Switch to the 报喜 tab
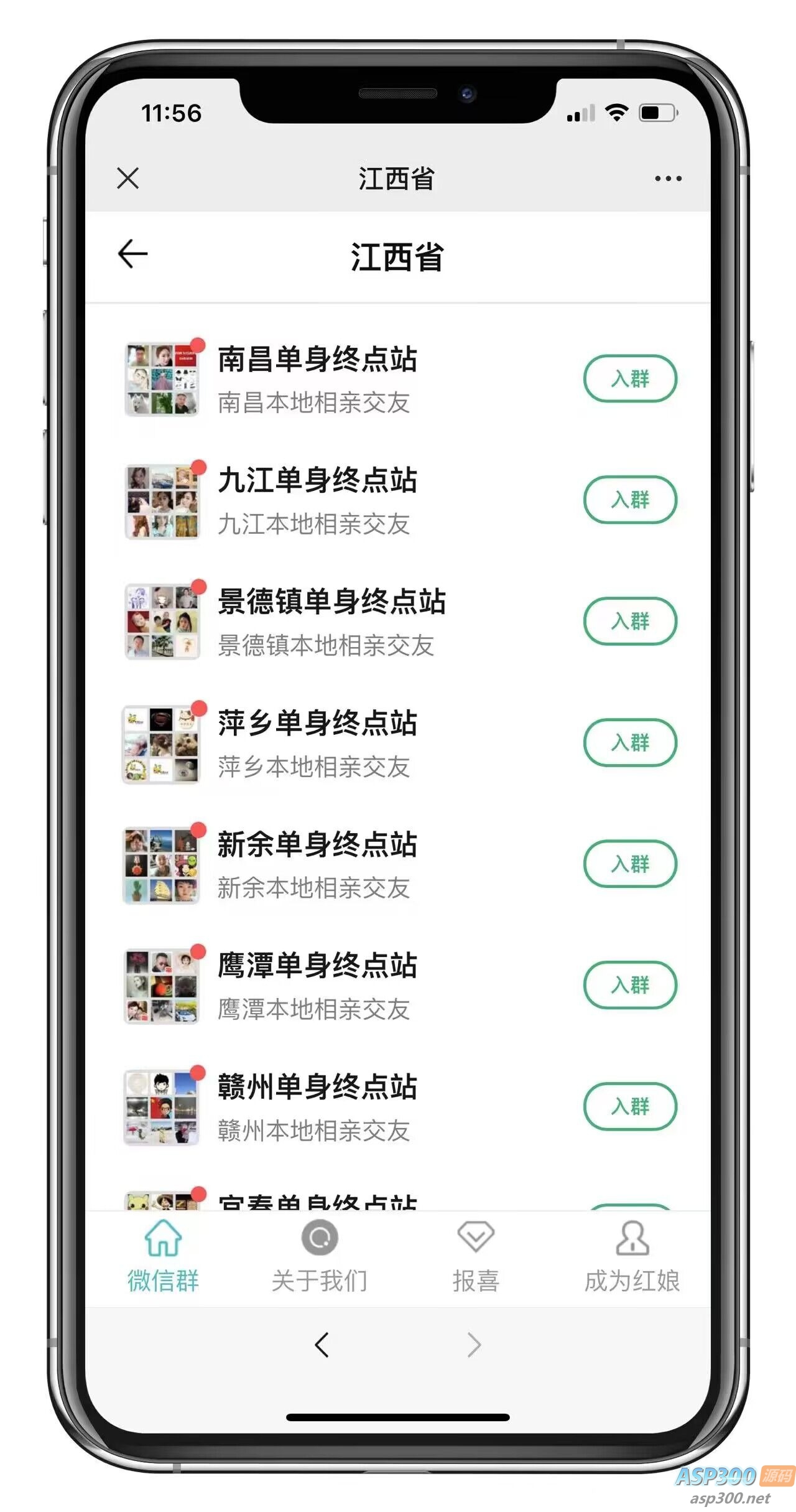This screenshot has height=1512, width=796. coord(476,1256)
